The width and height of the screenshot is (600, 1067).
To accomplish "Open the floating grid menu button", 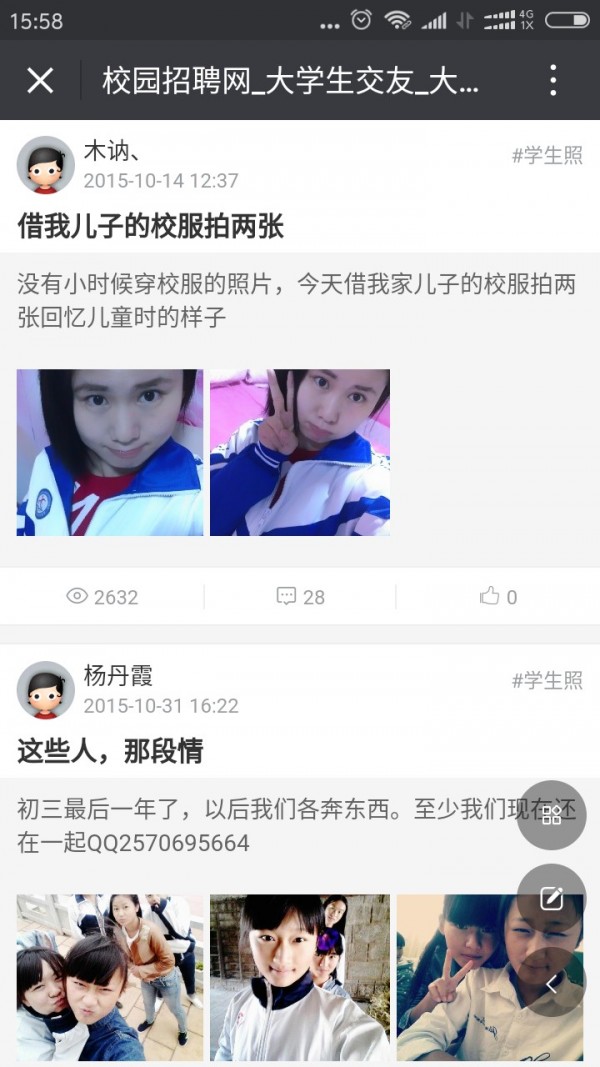I will pyautogui.click(x=551, y=815).
